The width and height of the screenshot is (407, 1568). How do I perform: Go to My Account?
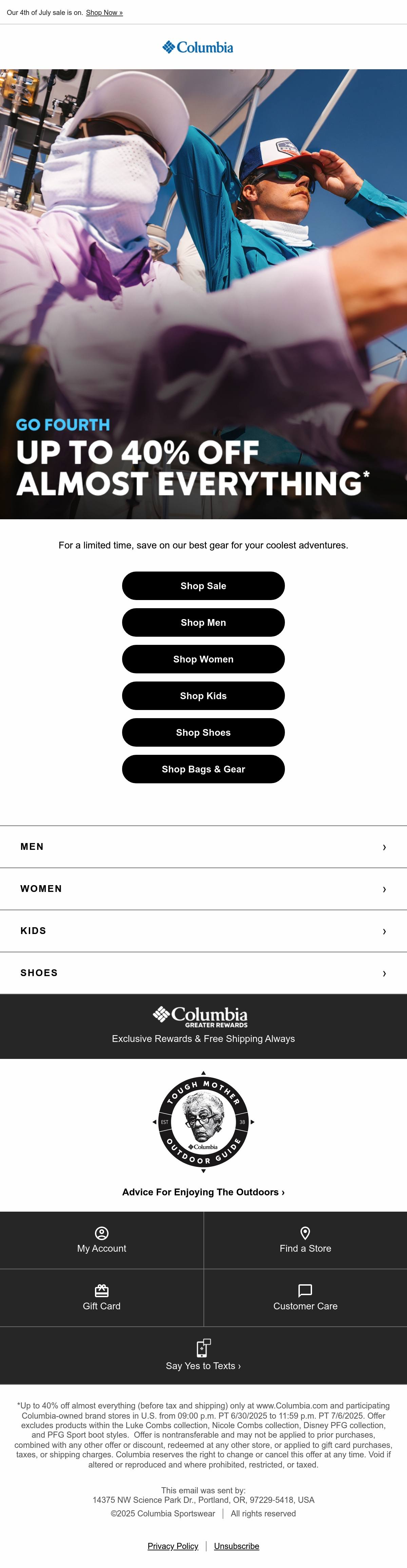(102, 1240)
